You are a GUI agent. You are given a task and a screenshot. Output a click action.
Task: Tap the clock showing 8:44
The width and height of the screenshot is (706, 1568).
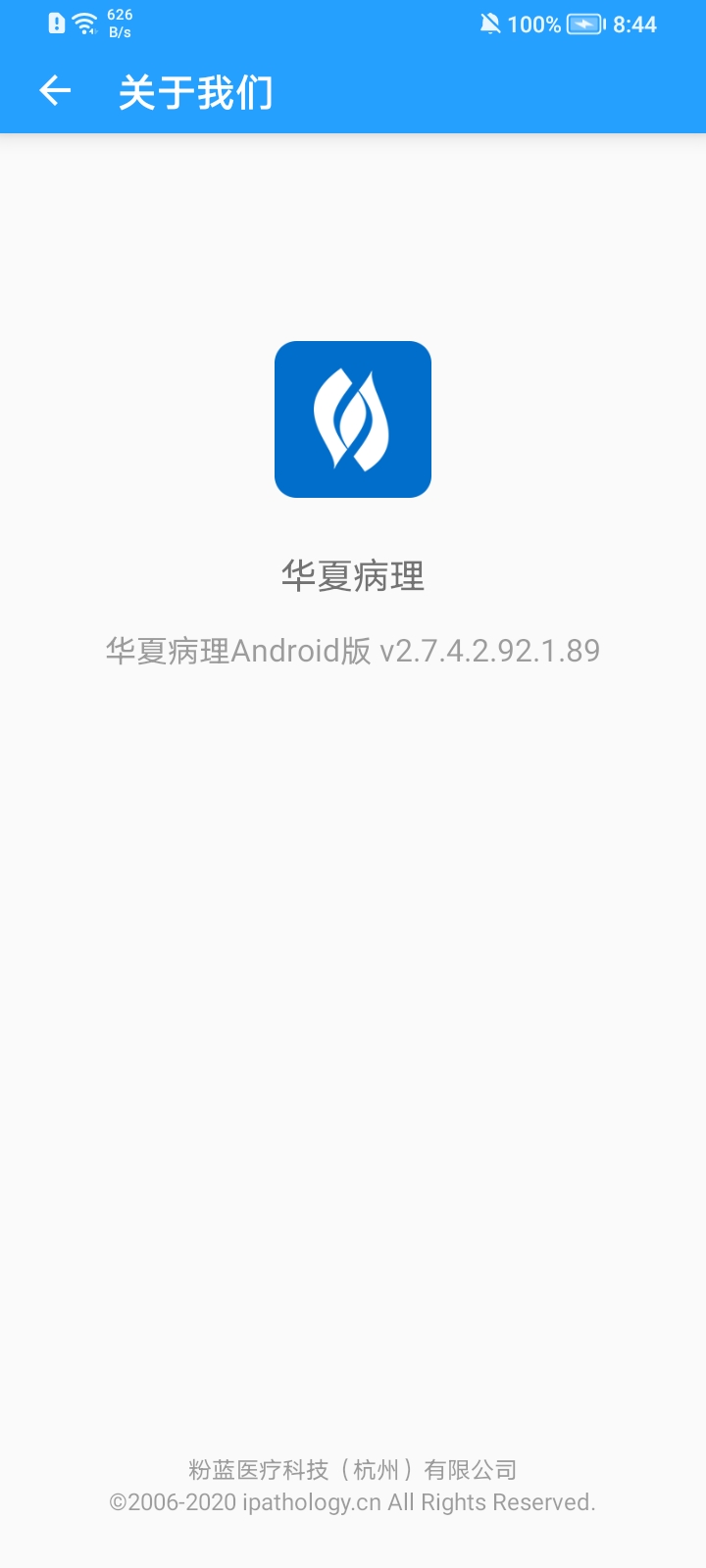pos(636,24)
